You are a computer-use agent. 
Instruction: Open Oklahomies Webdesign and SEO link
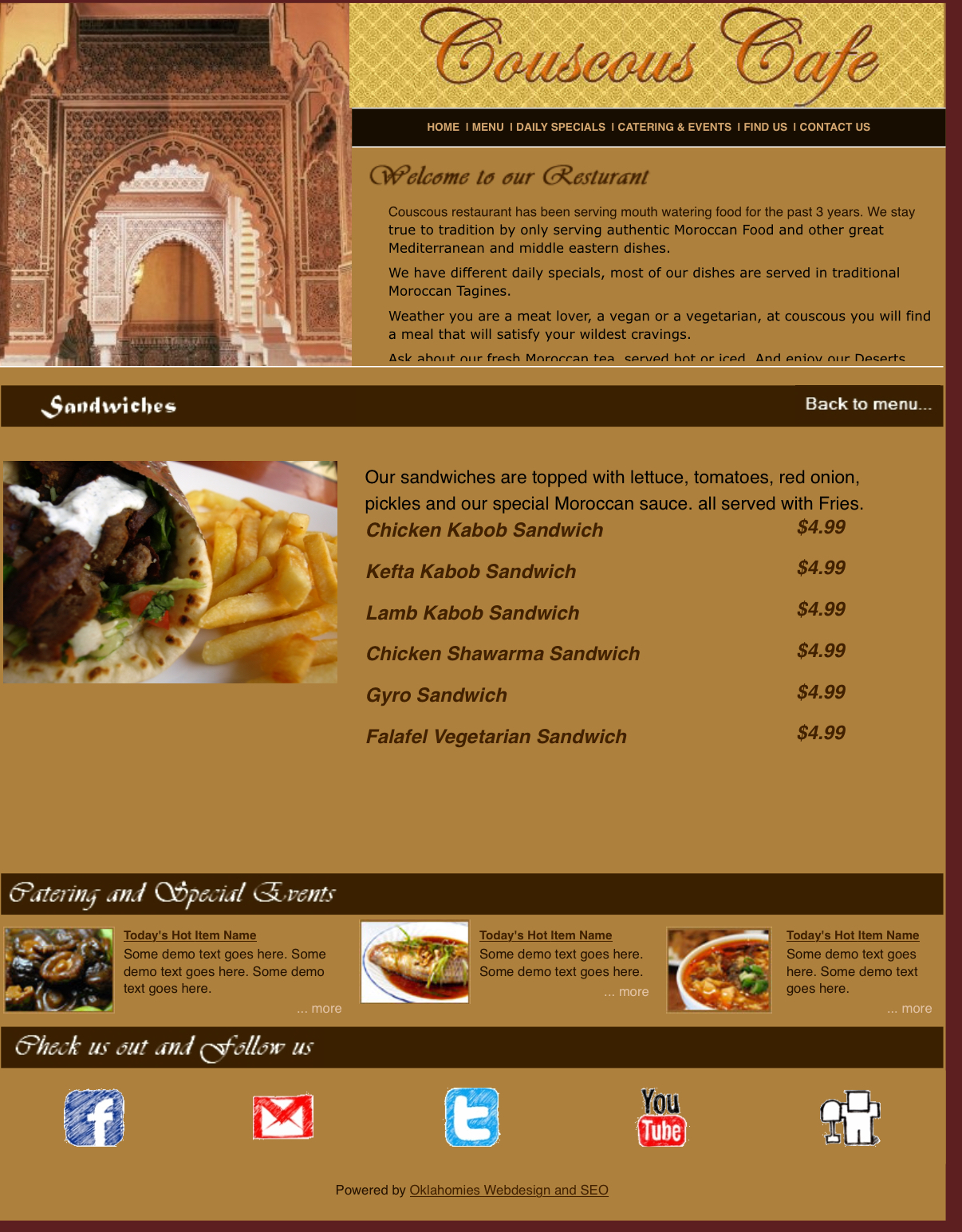509,1190
